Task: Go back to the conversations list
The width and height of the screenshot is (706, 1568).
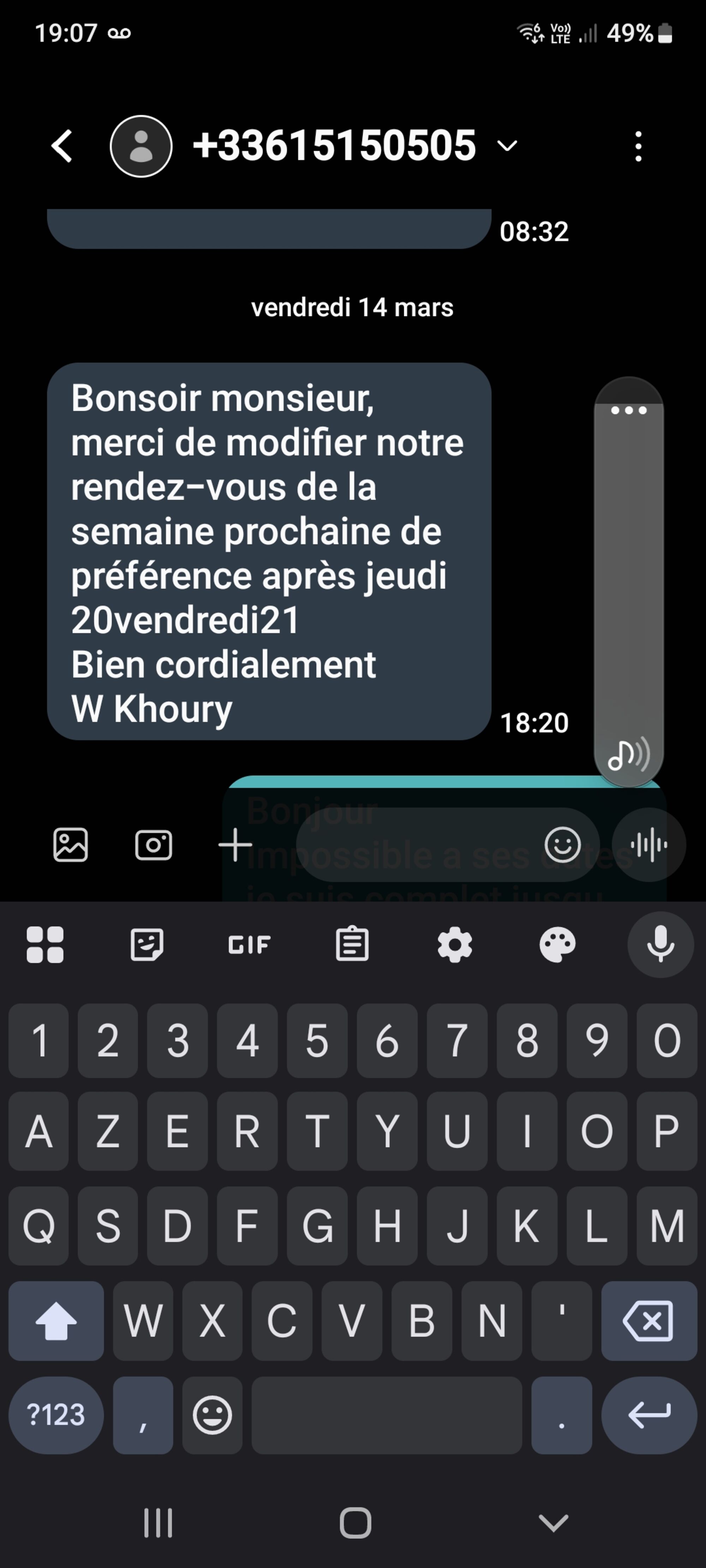Action: 62,146
